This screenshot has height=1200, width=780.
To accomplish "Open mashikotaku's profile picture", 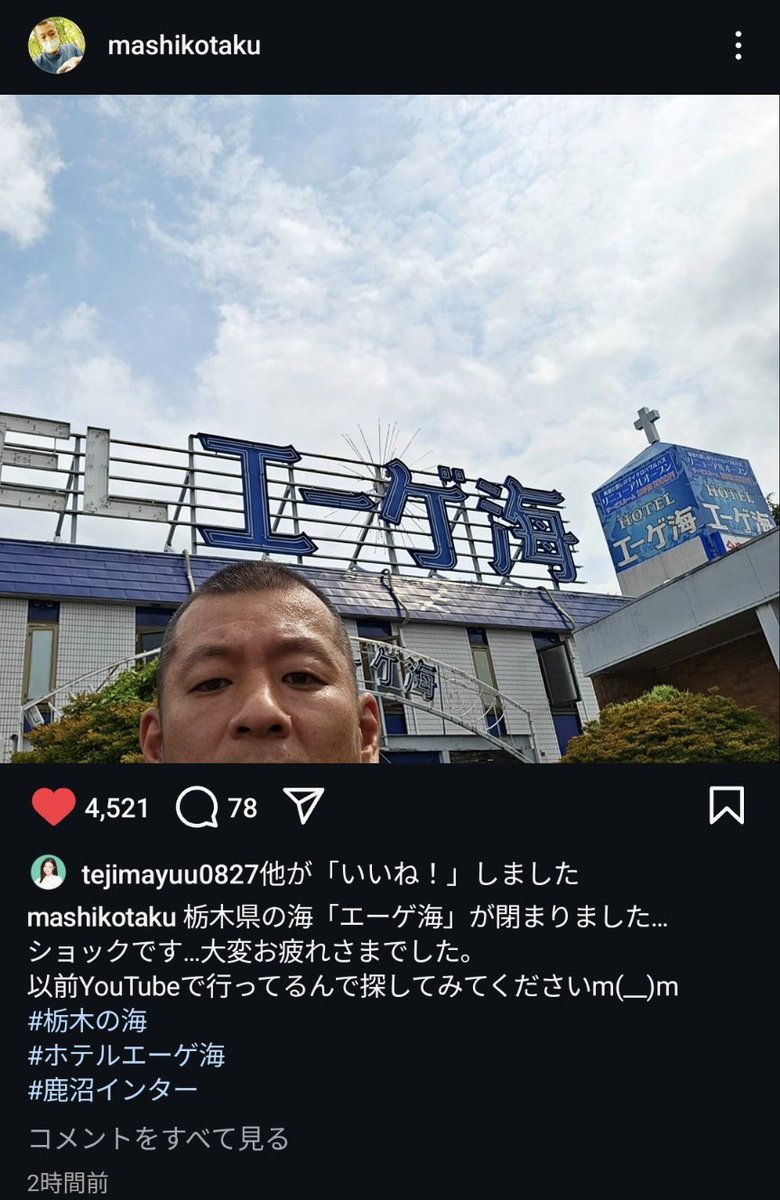I will point(56,45).
